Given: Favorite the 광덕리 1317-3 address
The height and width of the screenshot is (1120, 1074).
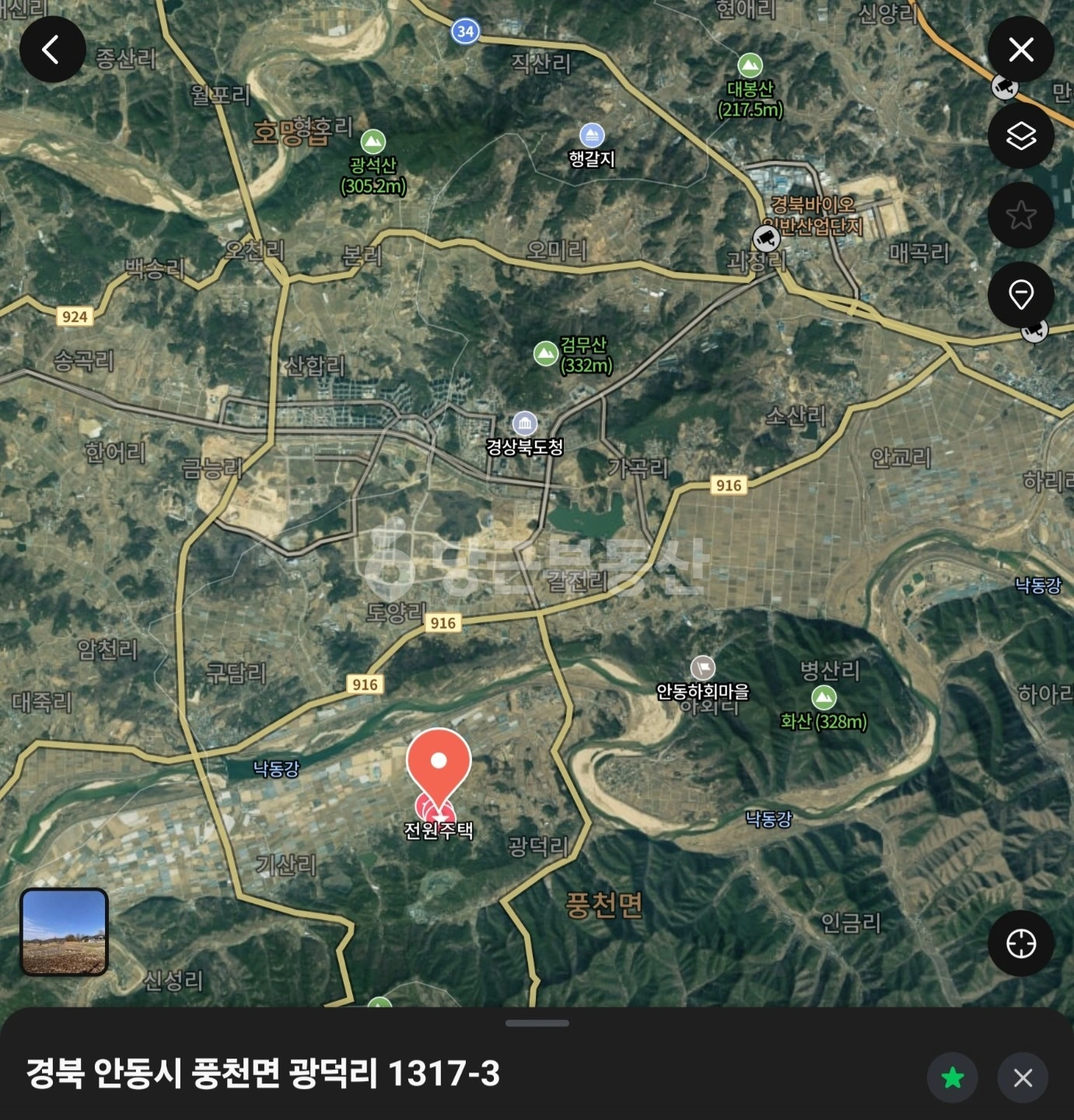Looking at the screenshot, I should (x=952, y=1077).
